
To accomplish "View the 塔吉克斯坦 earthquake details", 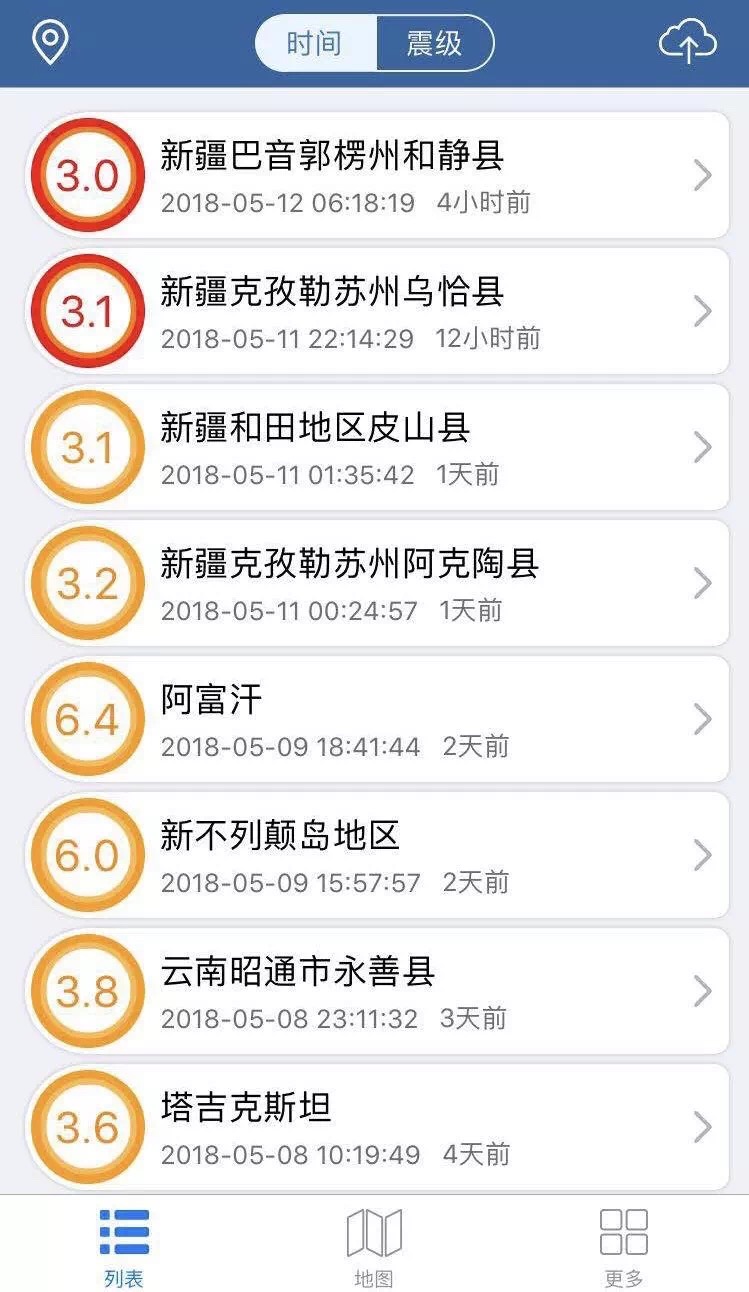I will coord(376,1127).
